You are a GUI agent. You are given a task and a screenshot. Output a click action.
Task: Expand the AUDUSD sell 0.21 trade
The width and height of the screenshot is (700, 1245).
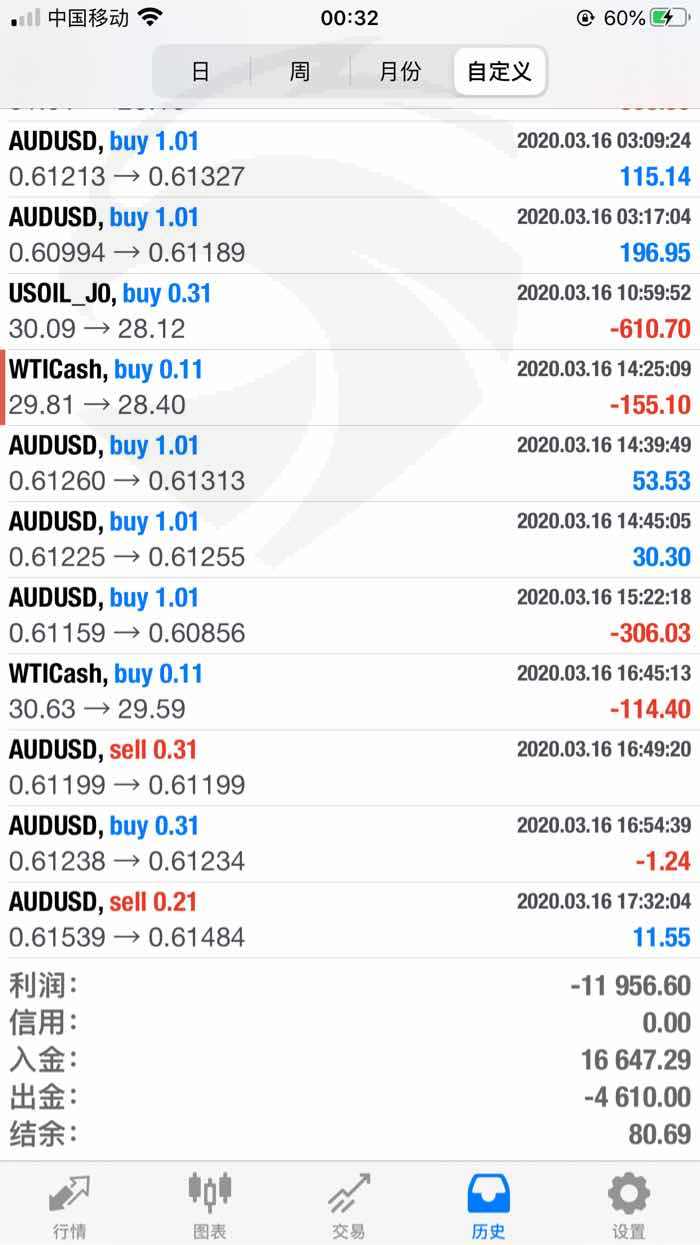350,919
